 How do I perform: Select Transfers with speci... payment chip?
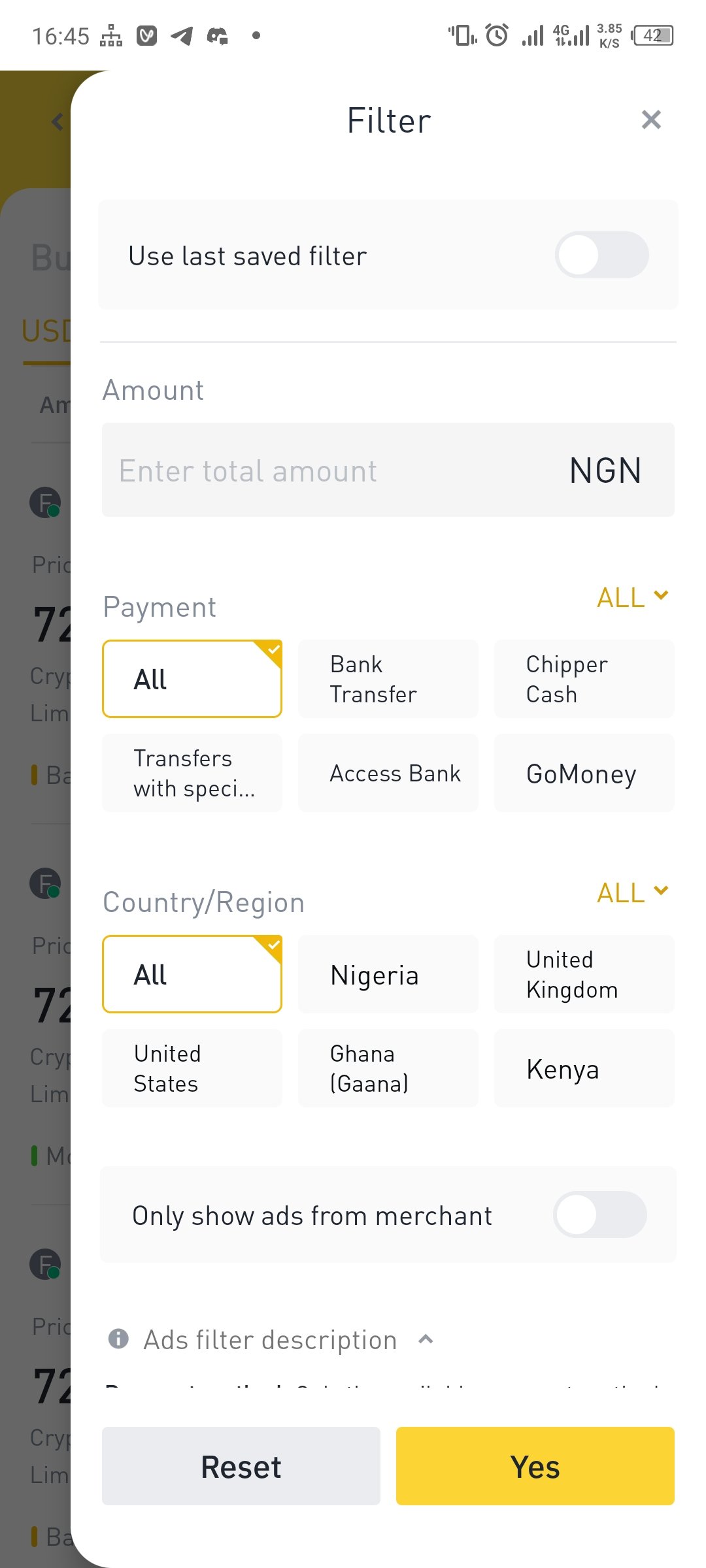(x=192, y=773)
